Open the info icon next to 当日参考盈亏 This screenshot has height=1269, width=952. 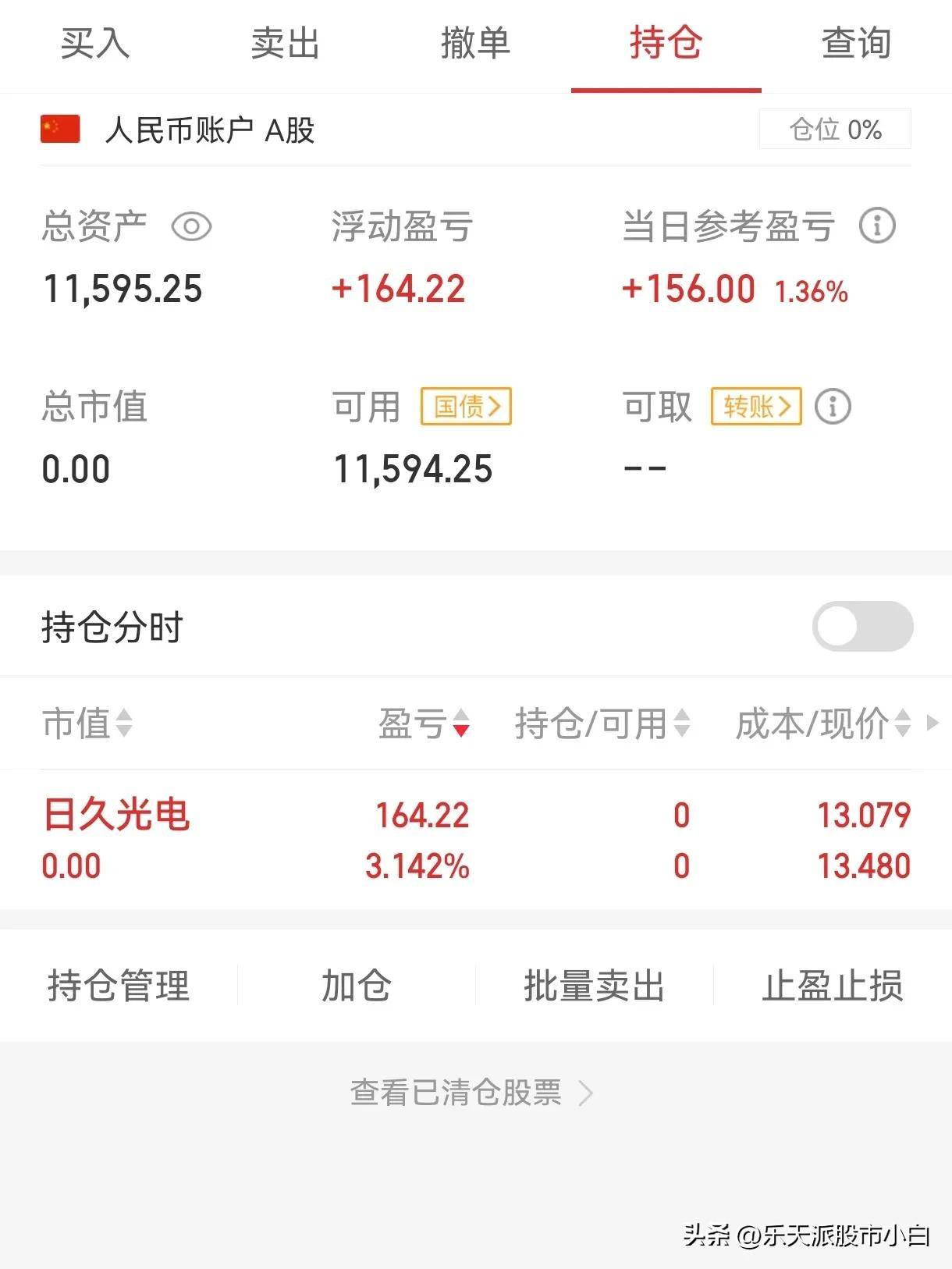(x=879, y=226)
